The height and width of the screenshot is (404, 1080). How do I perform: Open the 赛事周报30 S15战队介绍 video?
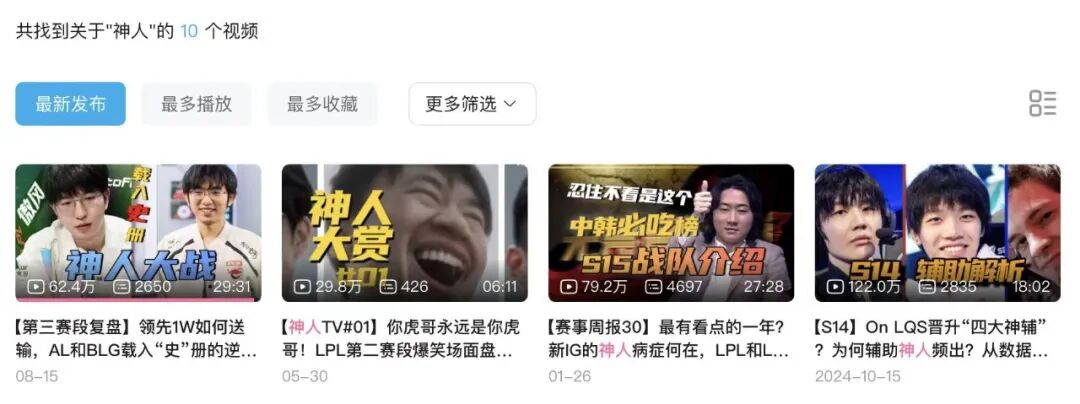click(x=671, y=233)
